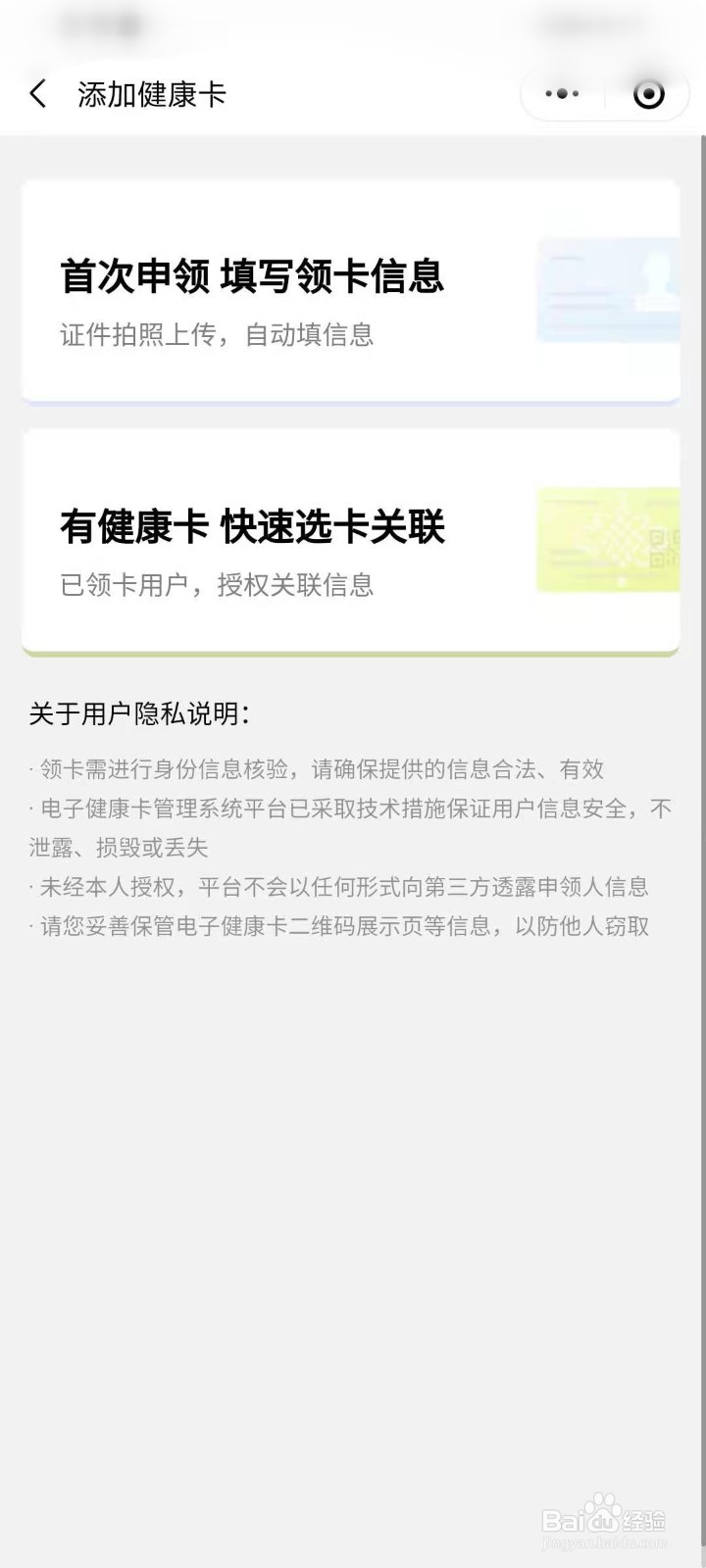Tap the 关于用户隐私说明 heading
The width and height of the screenshot is (706, 1568).
pyautogui.click(x=140, y=712)
